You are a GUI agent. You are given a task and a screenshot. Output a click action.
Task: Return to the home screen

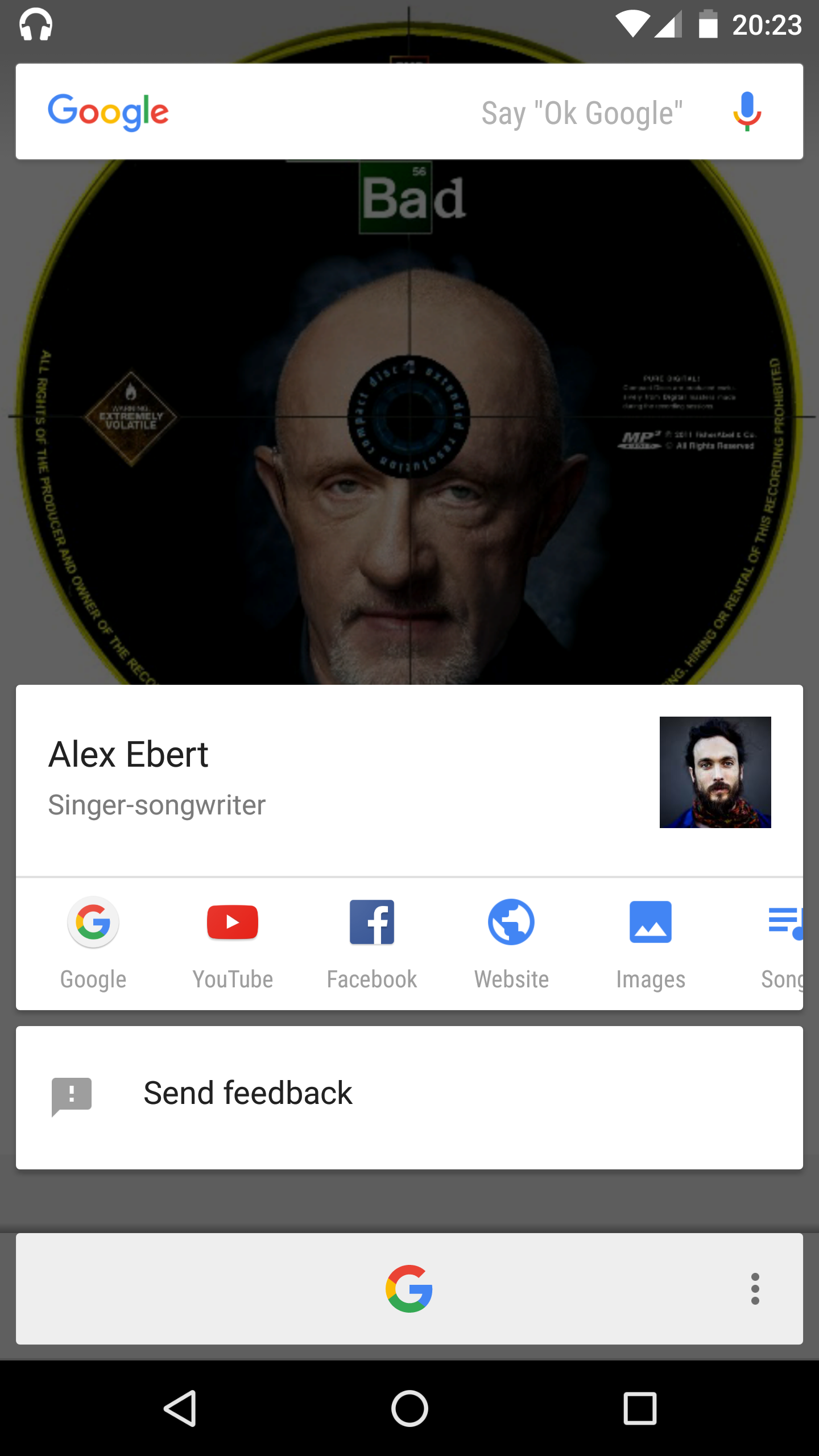pyautogui.click(x=409, y=1408)
